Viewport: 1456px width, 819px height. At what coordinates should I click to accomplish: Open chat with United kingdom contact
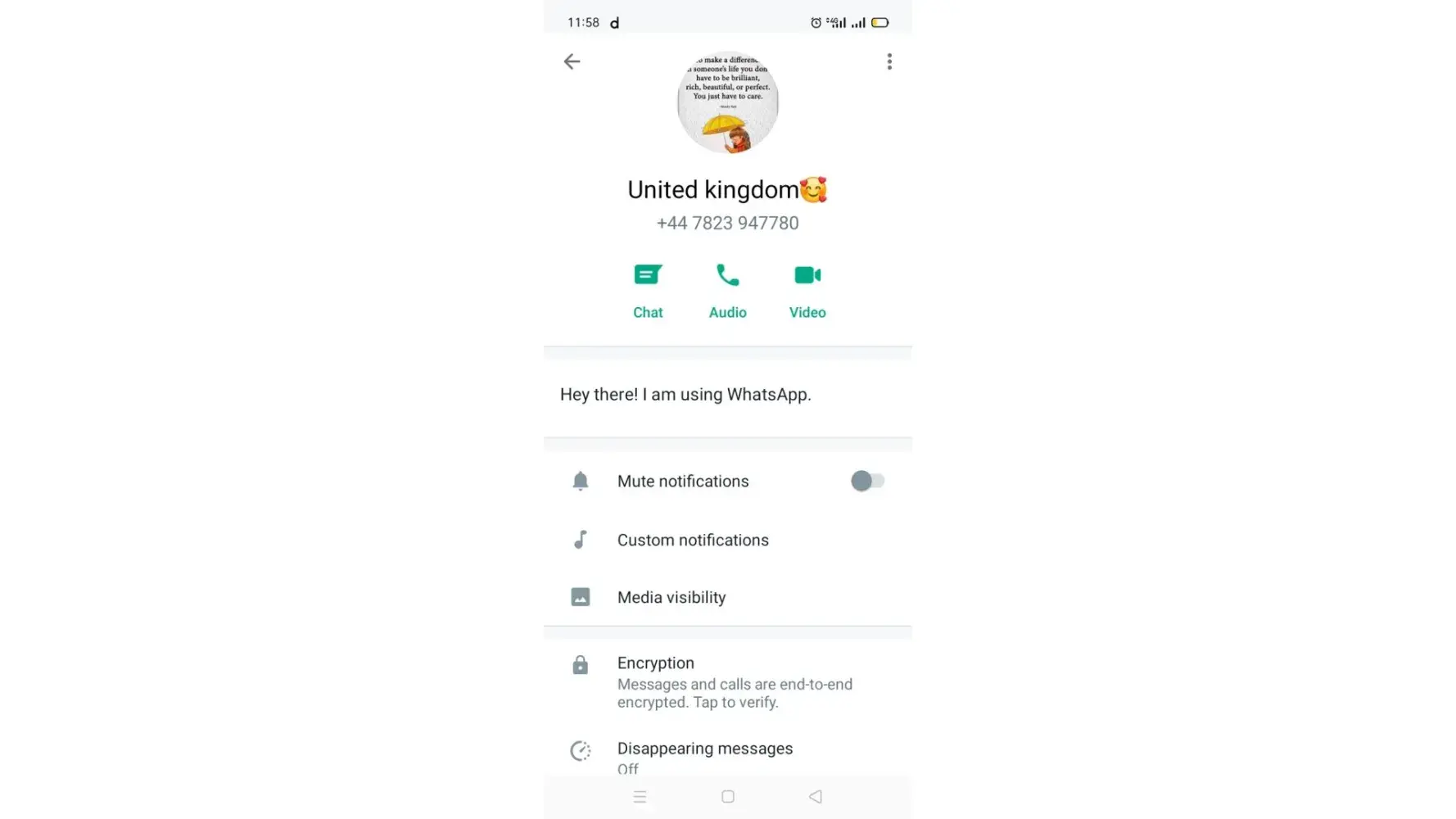tap(648, 290)
